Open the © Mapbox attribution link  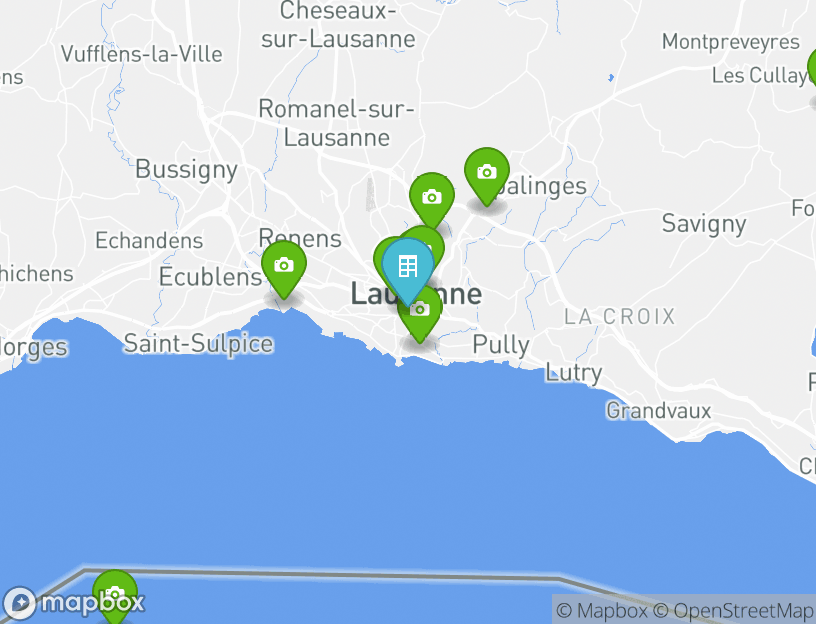(x=602, y=610)
